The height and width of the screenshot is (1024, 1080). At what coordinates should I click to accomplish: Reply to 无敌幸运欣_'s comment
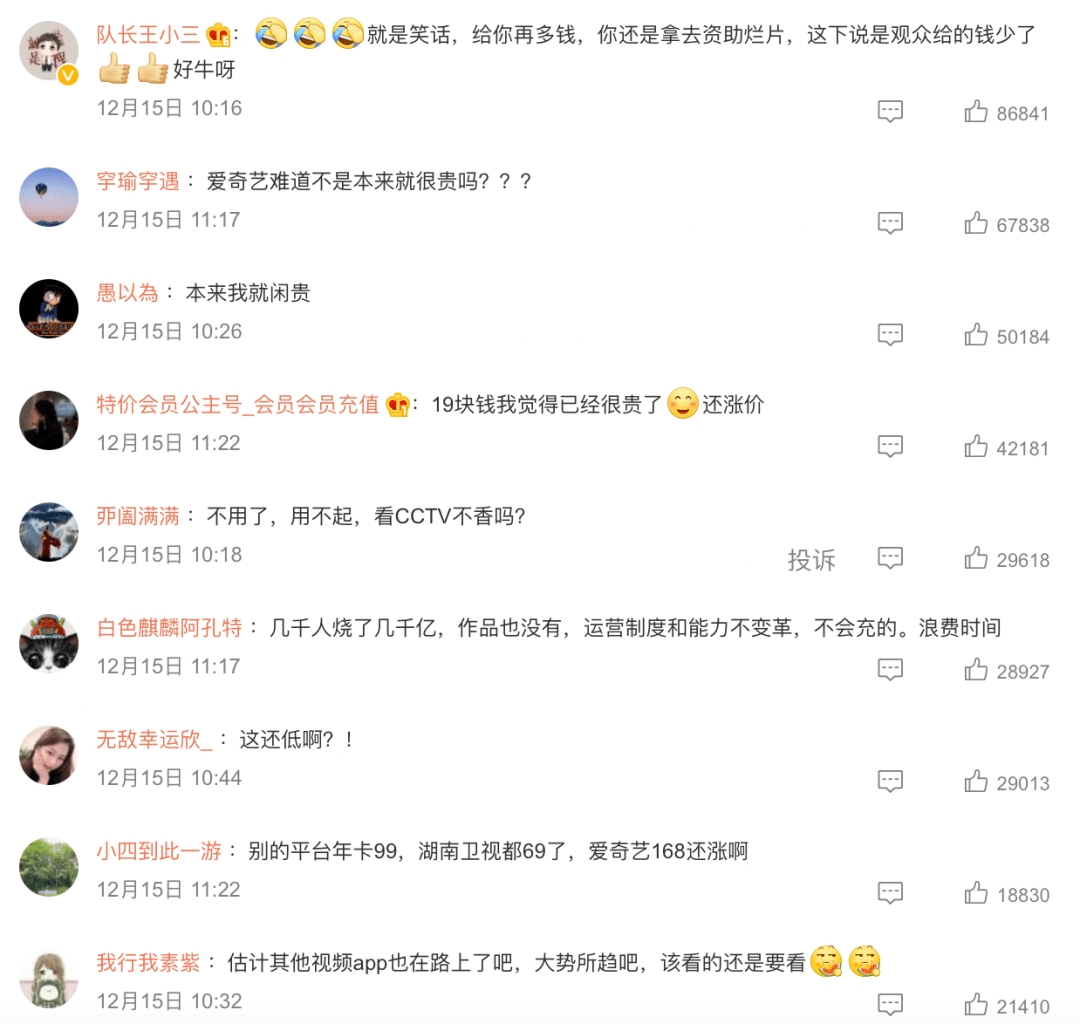pyautogui.click(x=890, y=782)
